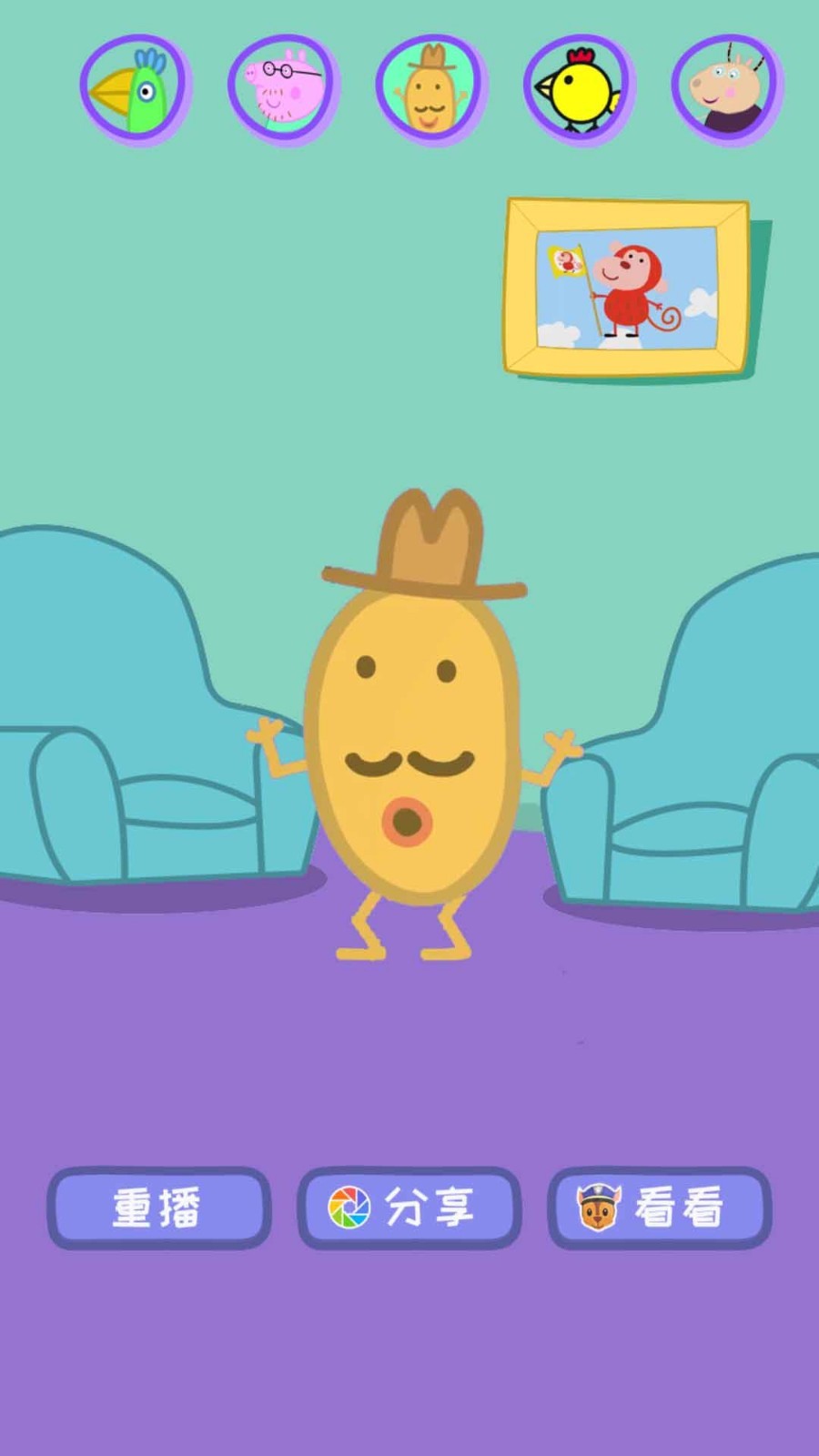Share using the 分享 button
This screenshot has width=819, height=1456.
(409, 1208)
